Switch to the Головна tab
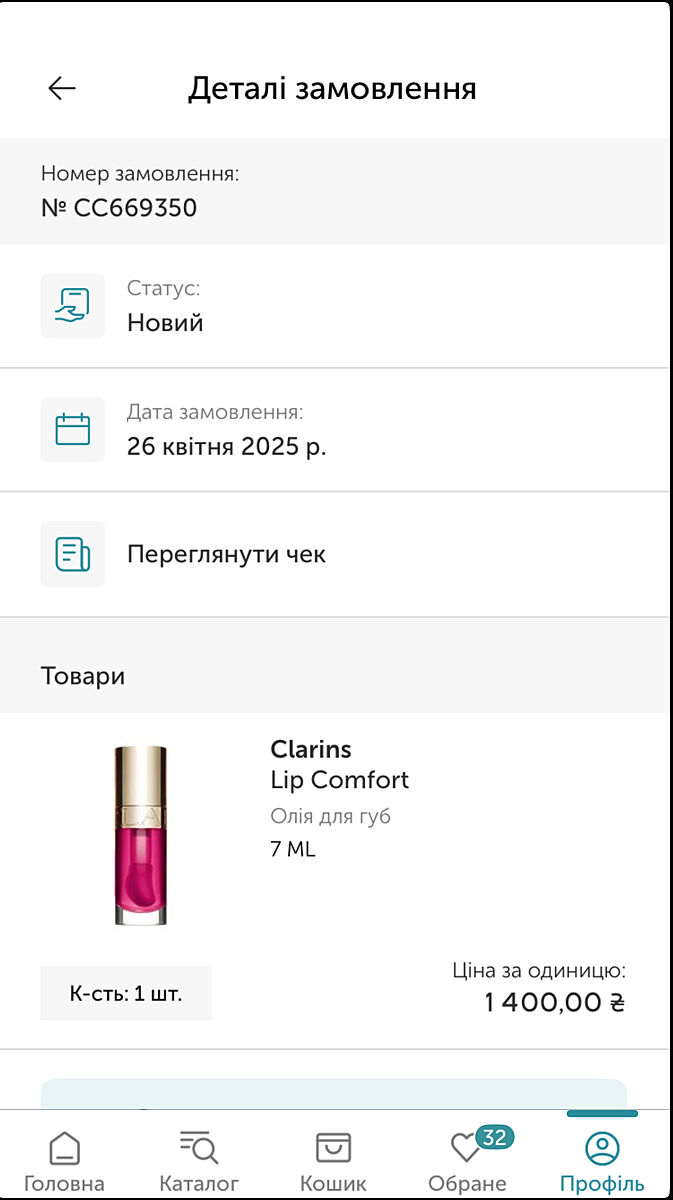The width and height of the screenshot is (673, 1200). point(64,1162)
